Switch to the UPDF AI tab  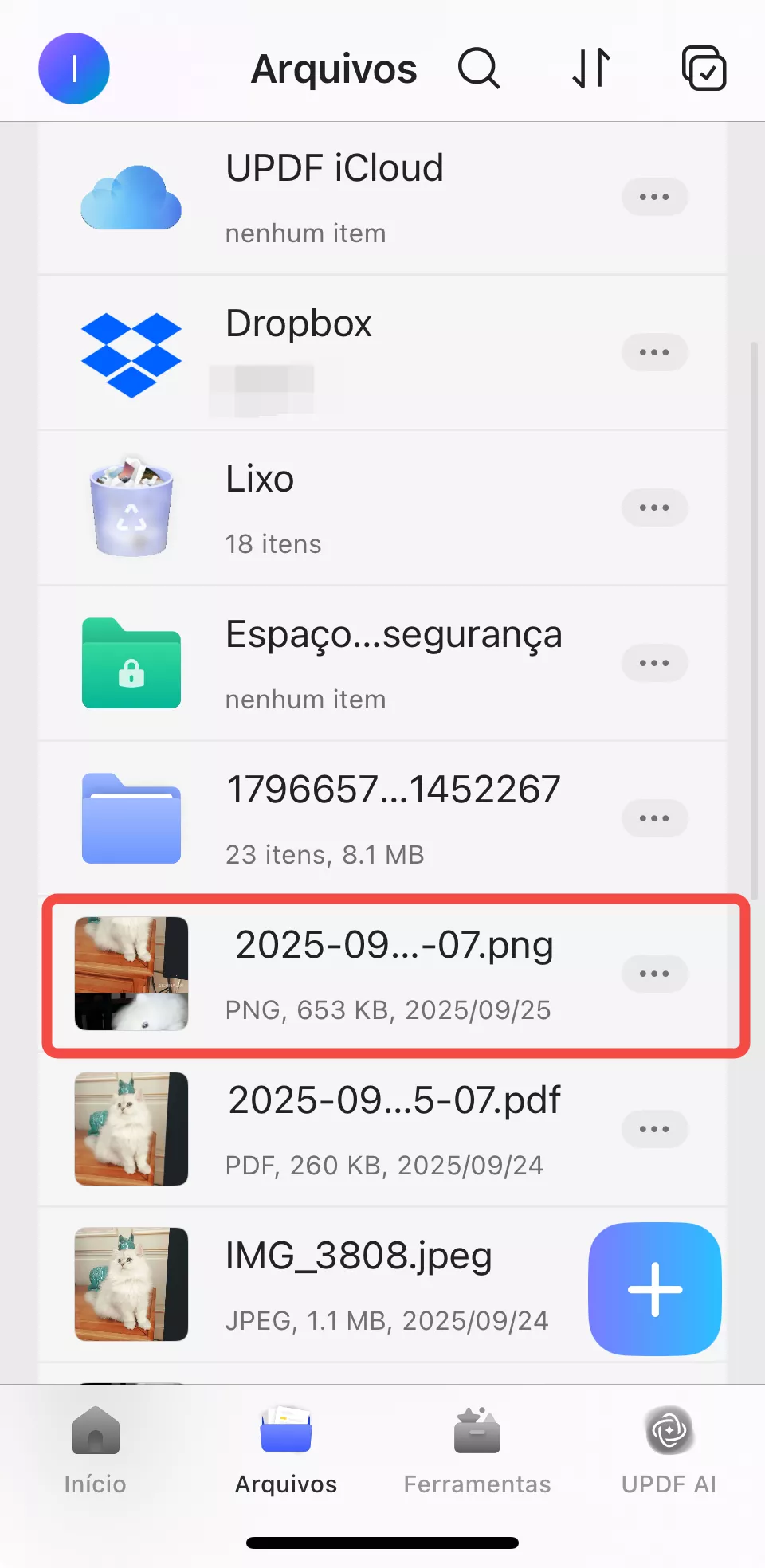coord(669,1452)
